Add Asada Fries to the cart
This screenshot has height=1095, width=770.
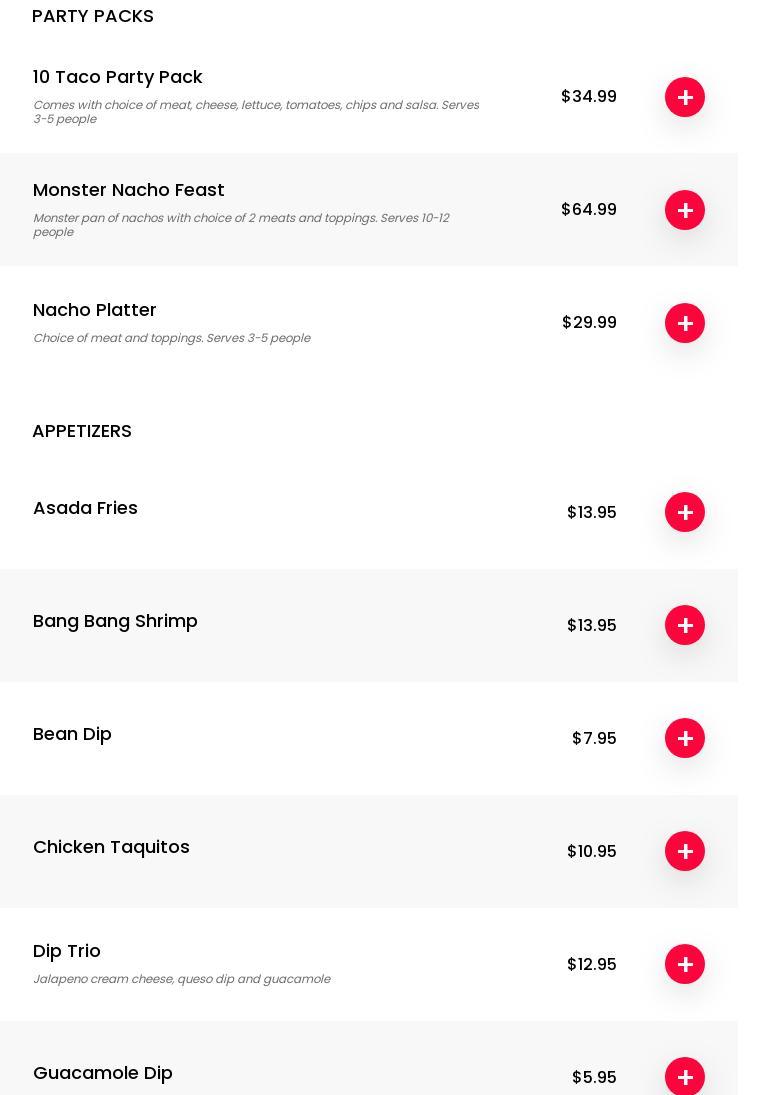(x=685, y=512)
